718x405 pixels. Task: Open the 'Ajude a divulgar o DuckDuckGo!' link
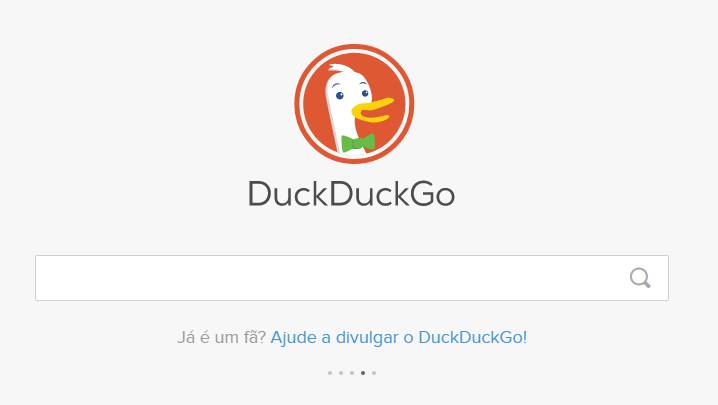398,337
